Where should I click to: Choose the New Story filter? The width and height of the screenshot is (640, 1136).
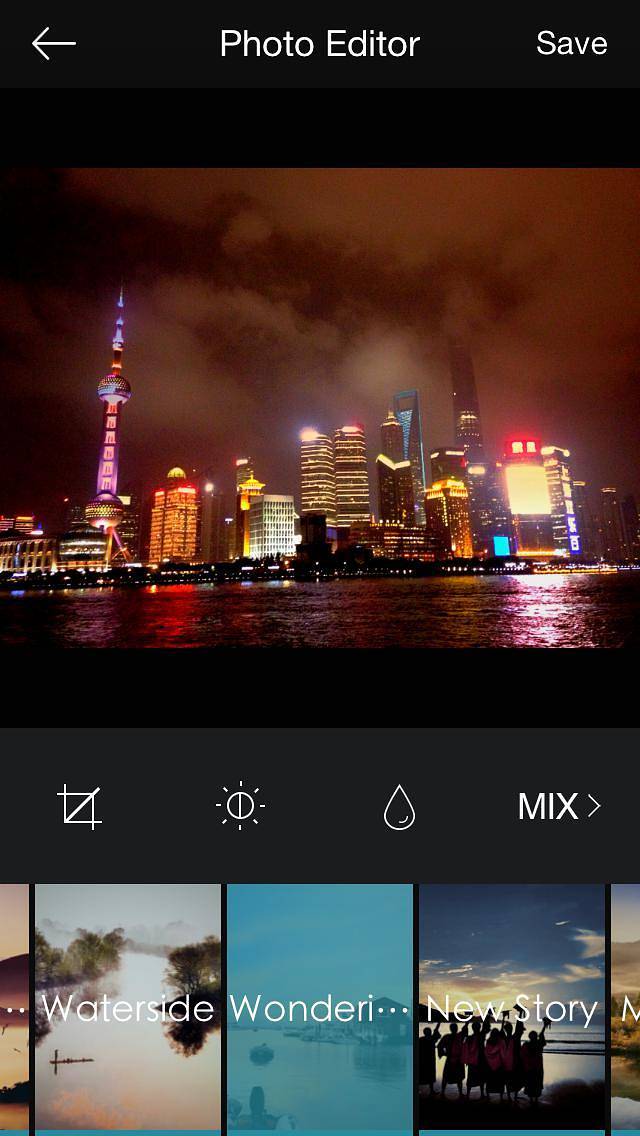pos(512,1008)
